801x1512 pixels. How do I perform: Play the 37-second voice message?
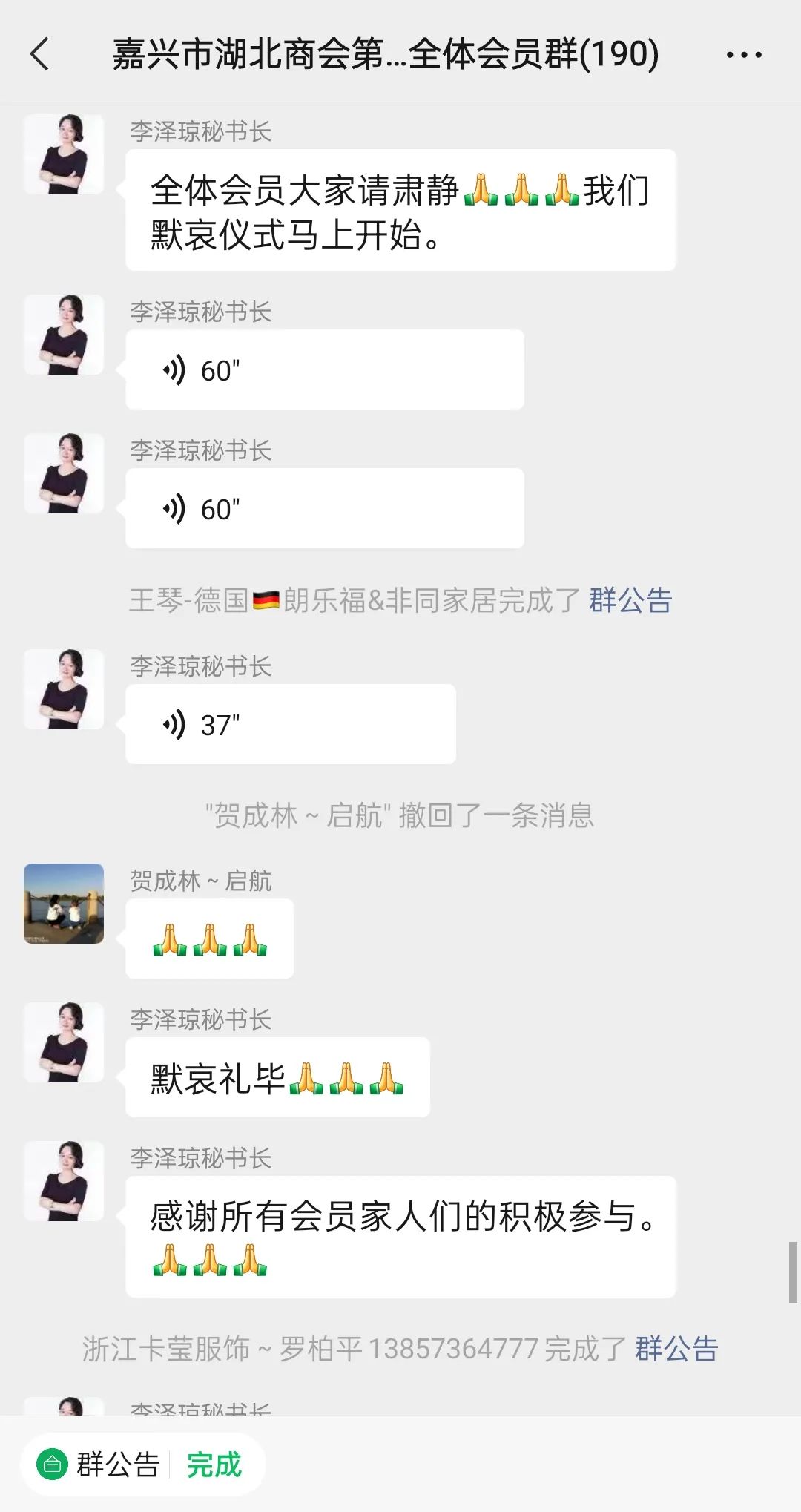290,724
